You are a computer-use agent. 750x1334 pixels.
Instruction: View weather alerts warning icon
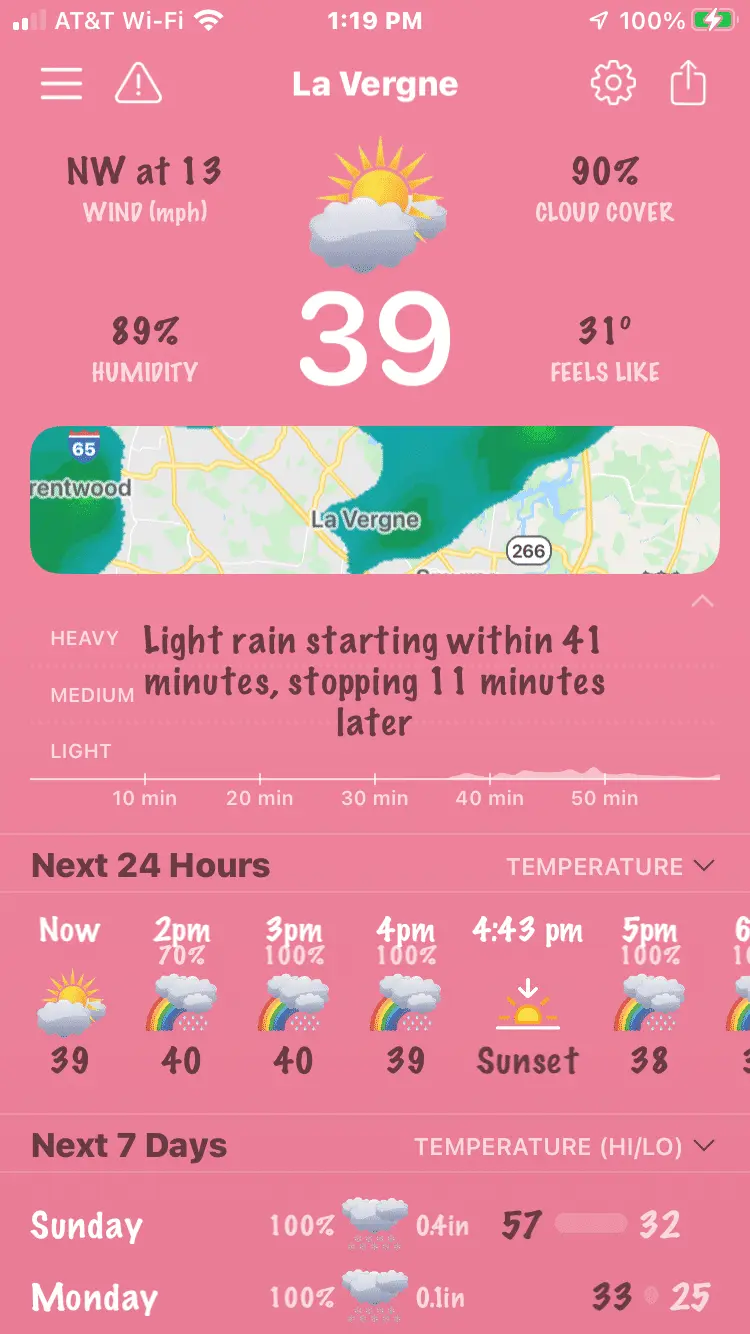(x=138, y=84)
